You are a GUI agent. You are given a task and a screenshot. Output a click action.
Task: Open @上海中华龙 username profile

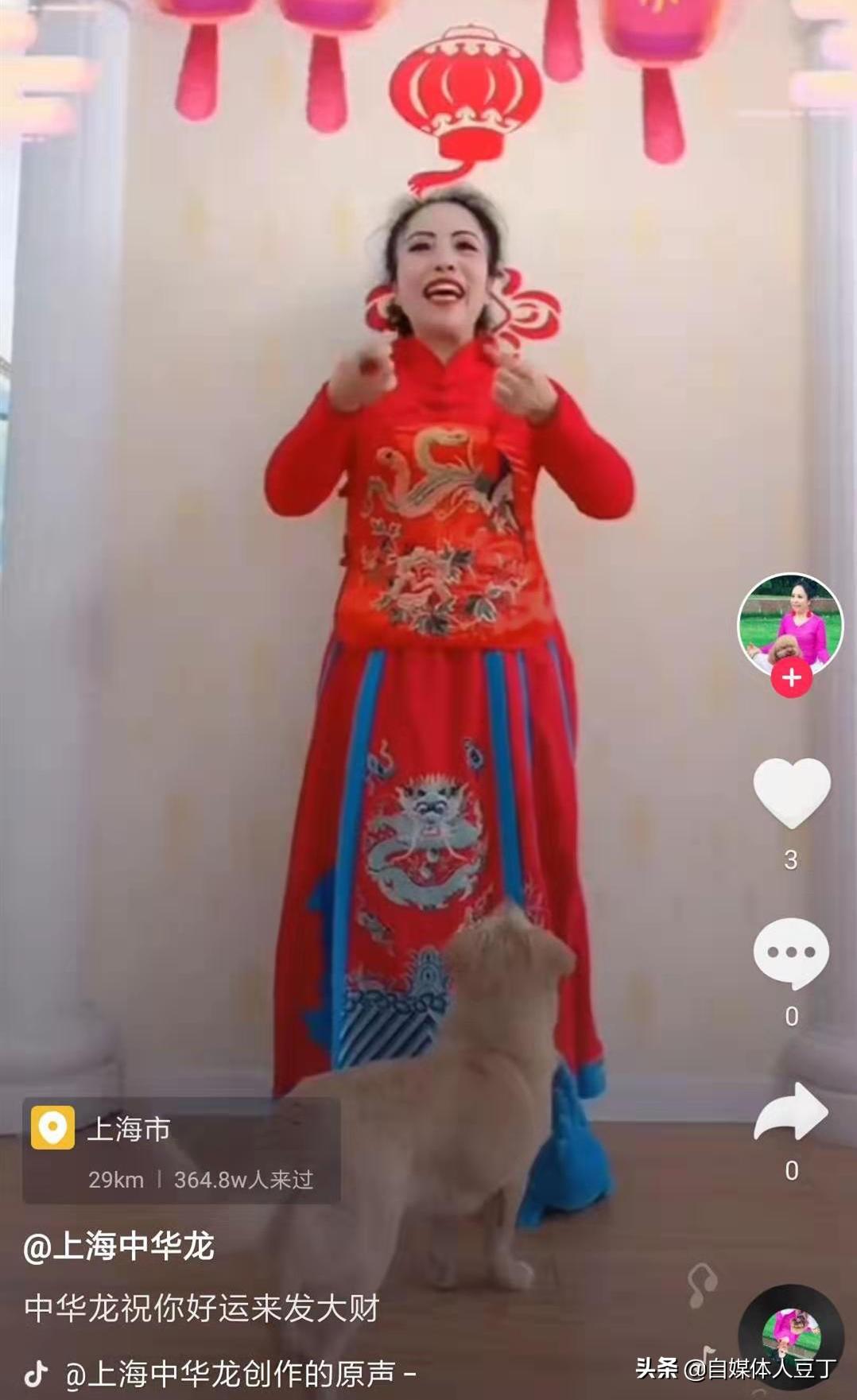coord(119,1246)
